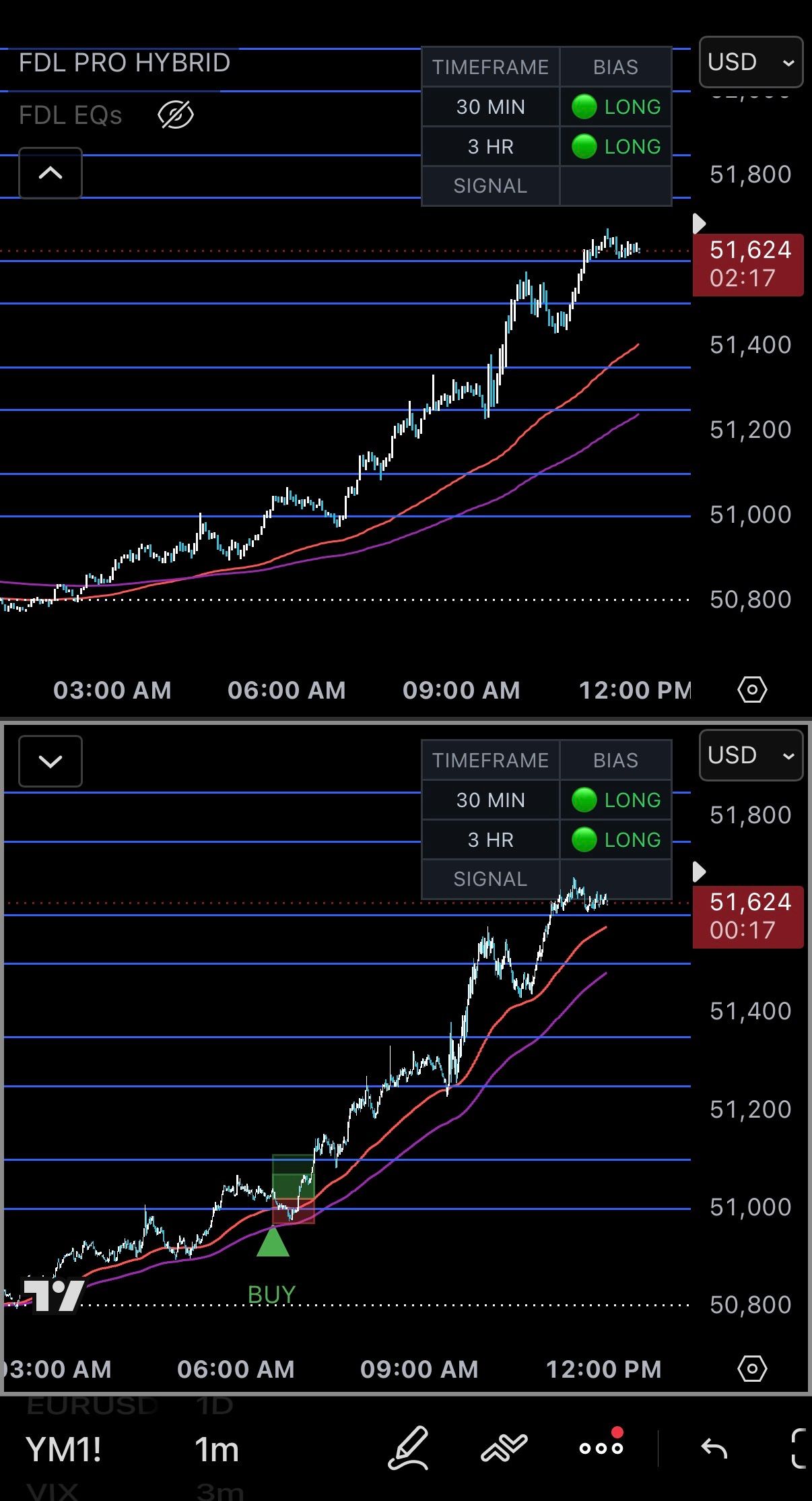This screenshot has width=812, height=1501.
Task: Jump to latest bar on bottom chart
Action: [699, 872]
